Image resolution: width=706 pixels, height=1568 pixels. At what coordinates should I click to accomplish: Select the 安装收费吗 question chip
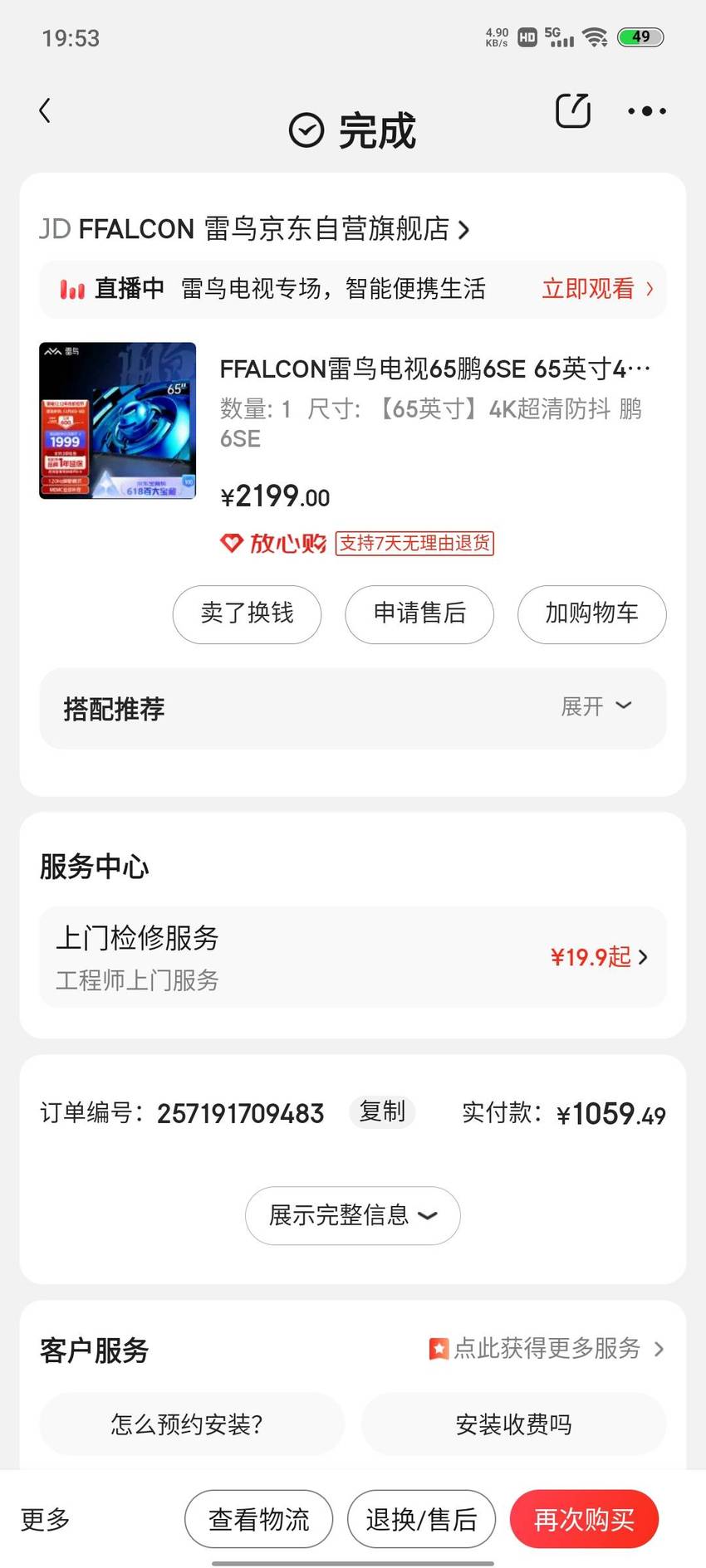513,1424
